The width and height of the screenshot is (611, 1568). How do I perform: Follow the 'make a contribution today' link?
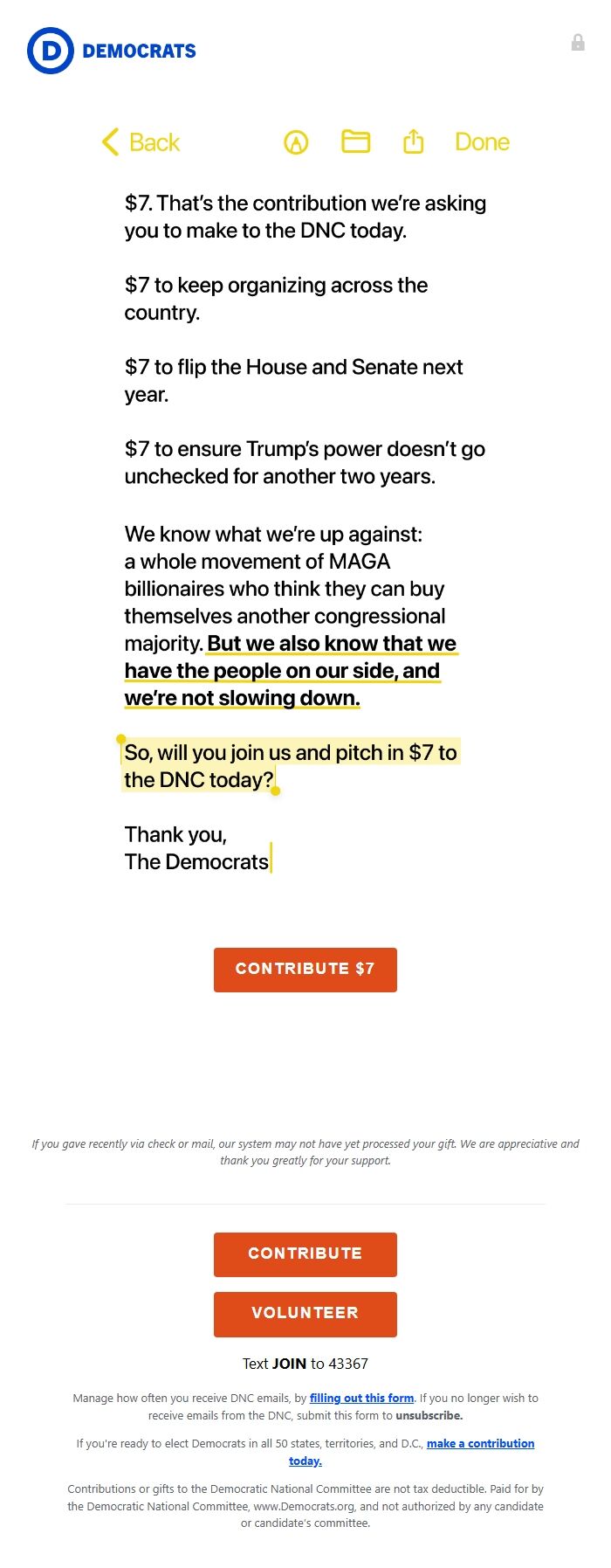pyautogui.click(x=480, y=1443)
